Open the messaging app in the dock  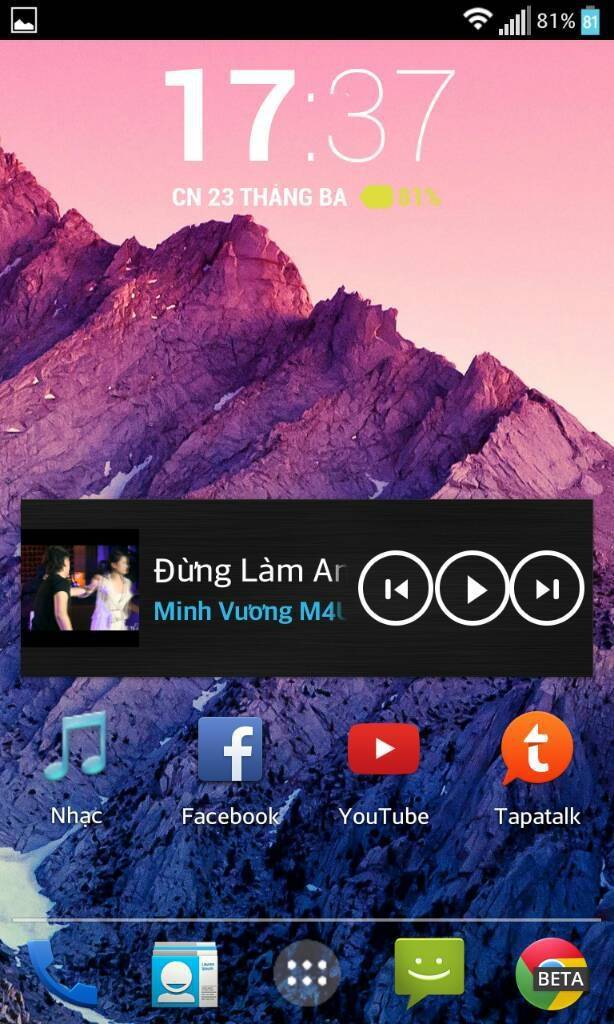click(430, 972)
